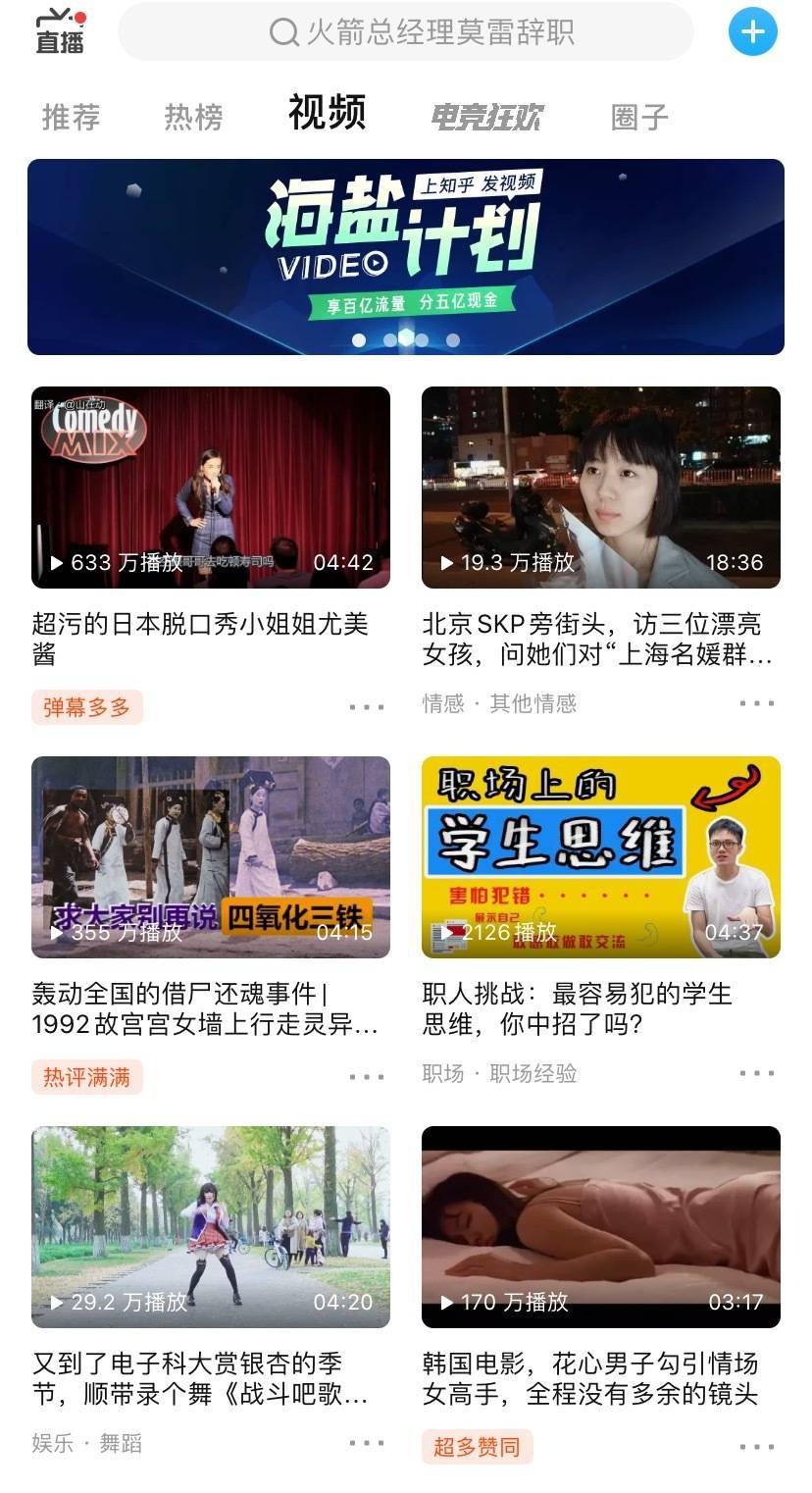
Task: Open more options for the 银杏舞蹈 video
Action: 364,1444
